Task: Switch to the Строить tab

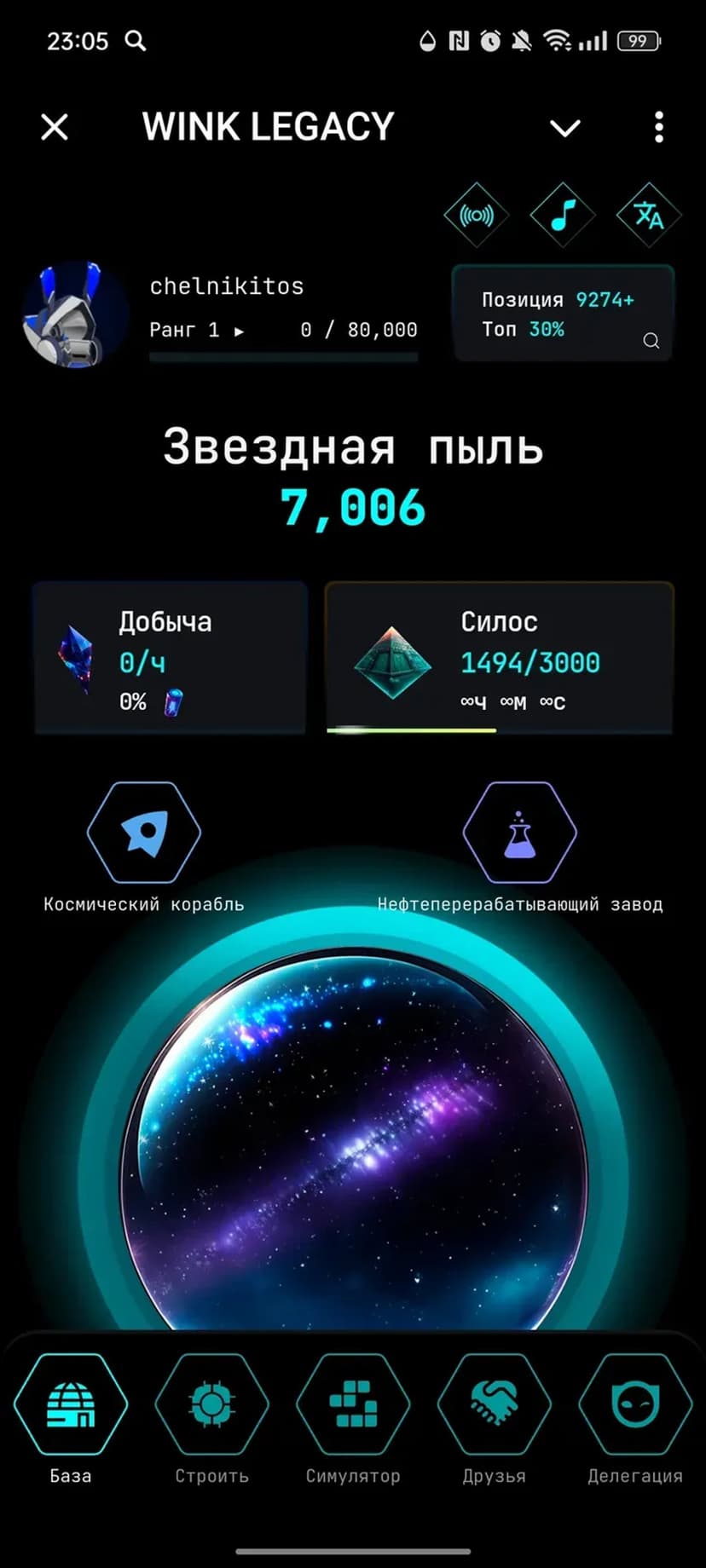Action: [x=211, y=1406]
